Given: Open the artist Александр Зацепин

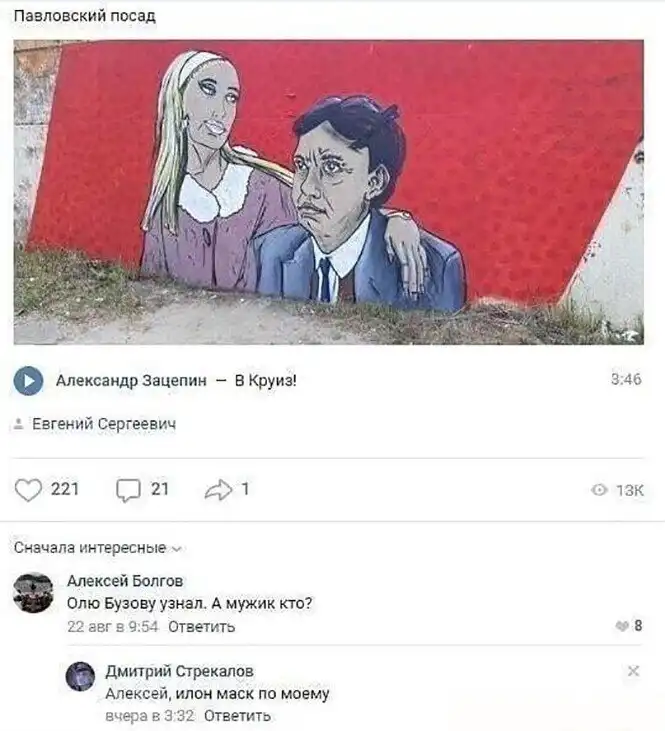Looking at the screenshot, I should (x=131, y=380).
